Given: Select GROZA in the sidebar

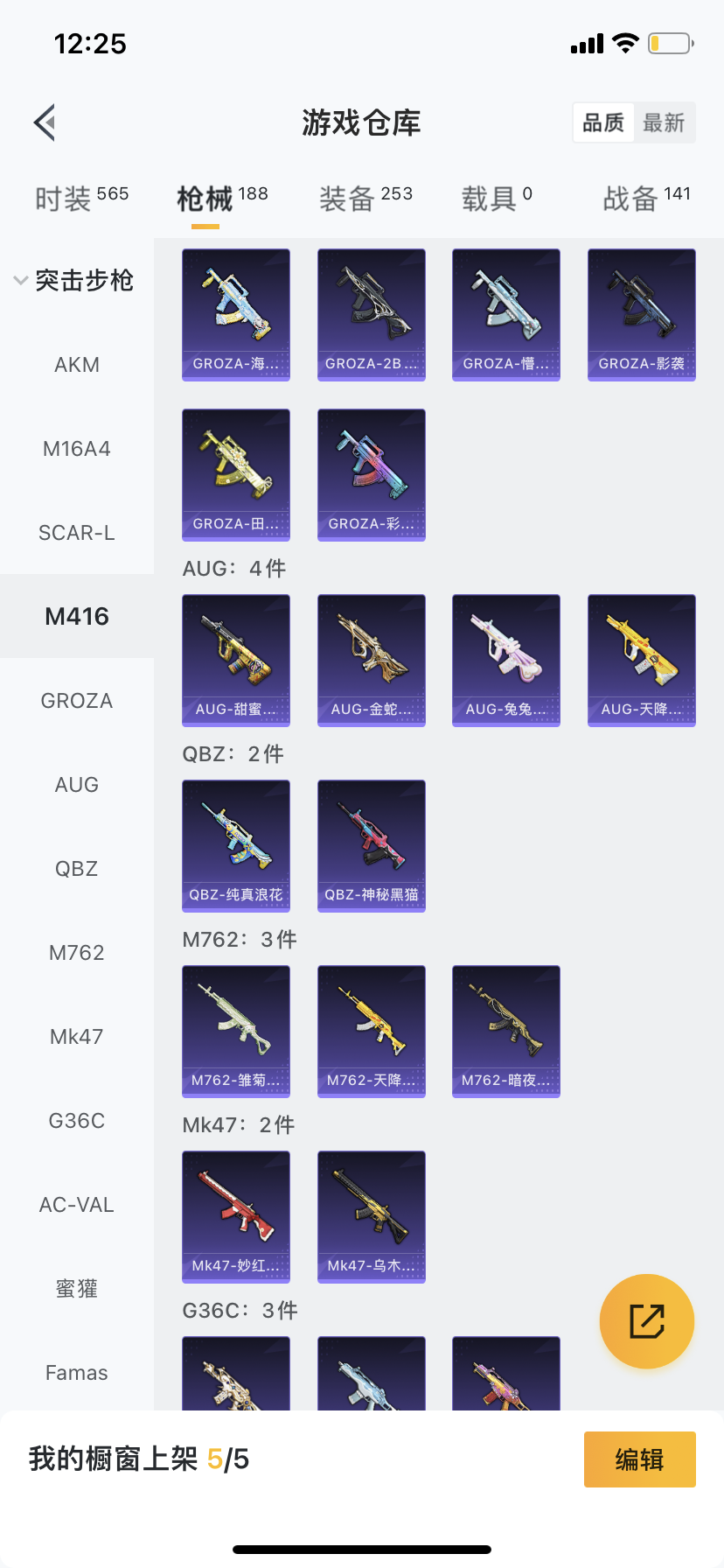Looking at the screenshot, I should pyautogui.click(x=77, y=701).
